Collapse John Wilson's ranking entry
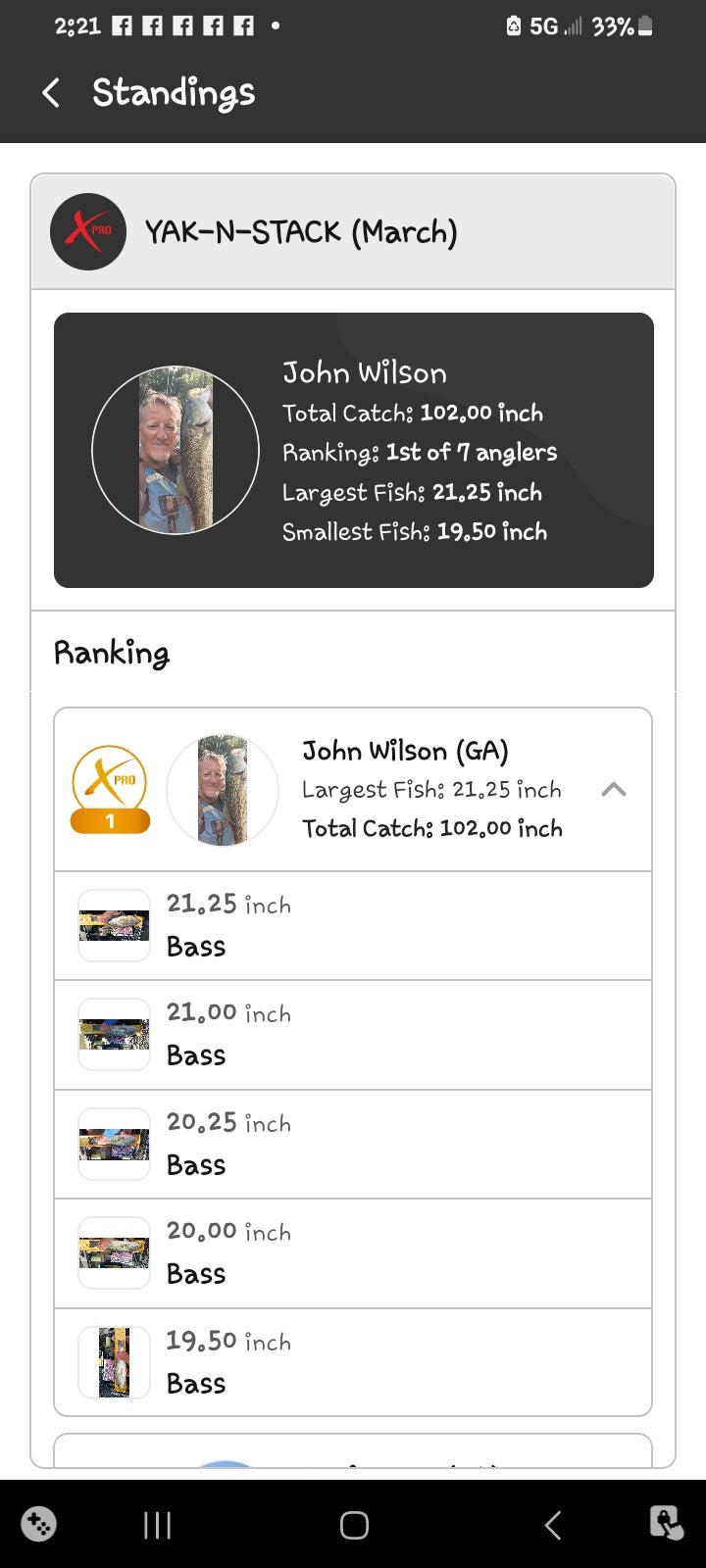The image size is (706, 1568). pos(613,790)
